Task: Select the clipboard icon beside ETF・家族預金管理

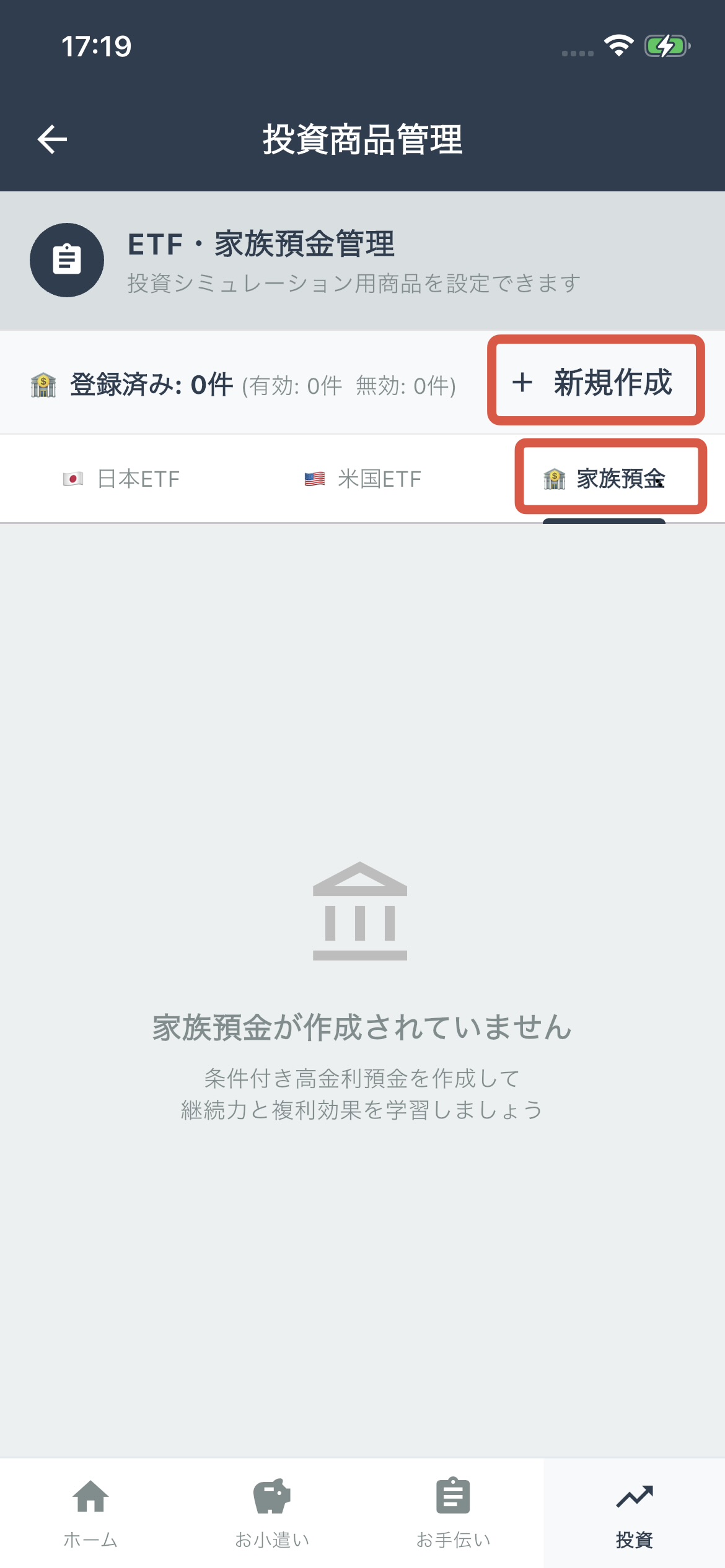Action: 66,259
